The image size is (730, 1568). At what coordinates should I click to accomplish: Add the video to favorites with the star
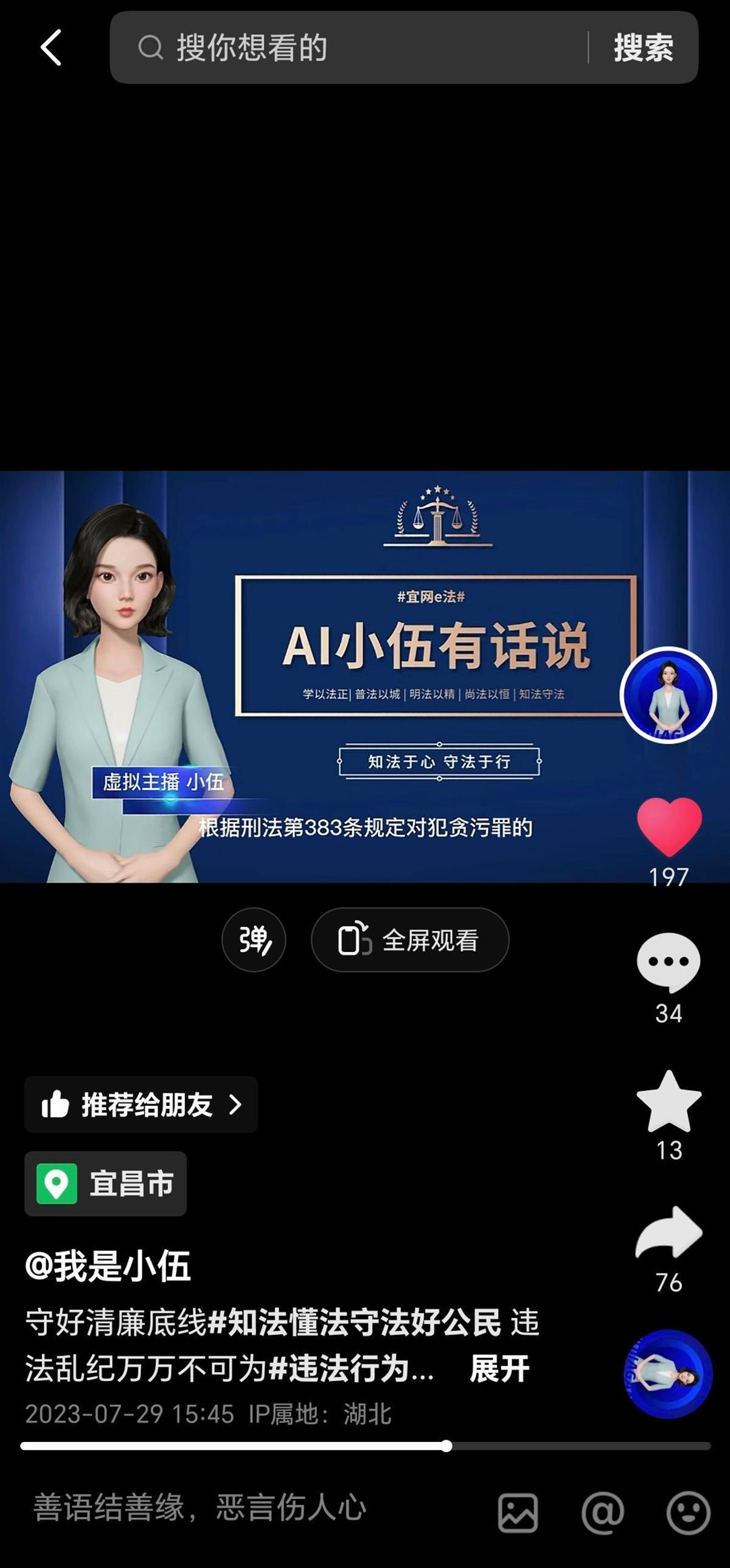click(x=669, y=1102)
